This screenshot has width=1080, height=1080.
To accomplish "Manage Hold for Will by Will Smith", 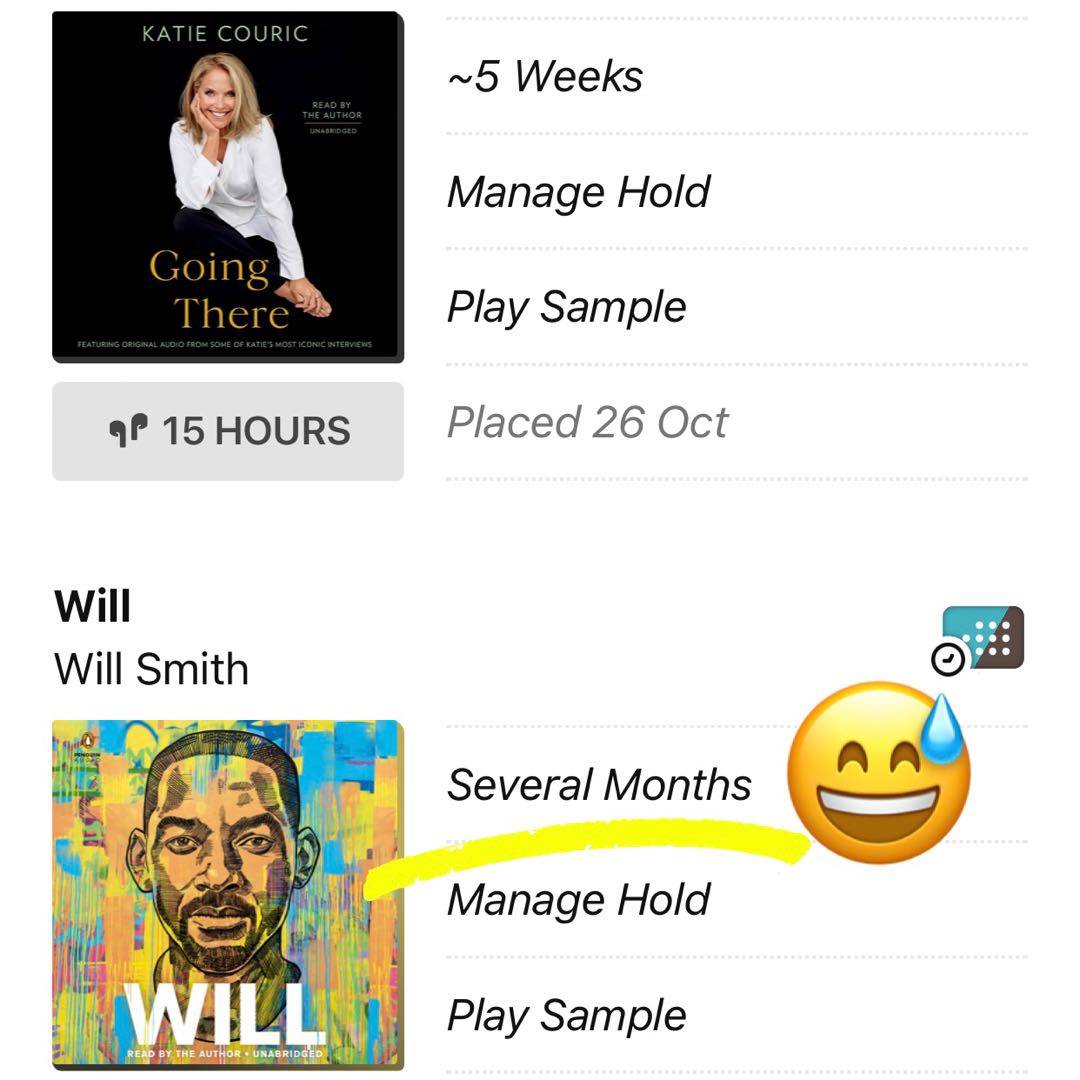I will (578, 900).
